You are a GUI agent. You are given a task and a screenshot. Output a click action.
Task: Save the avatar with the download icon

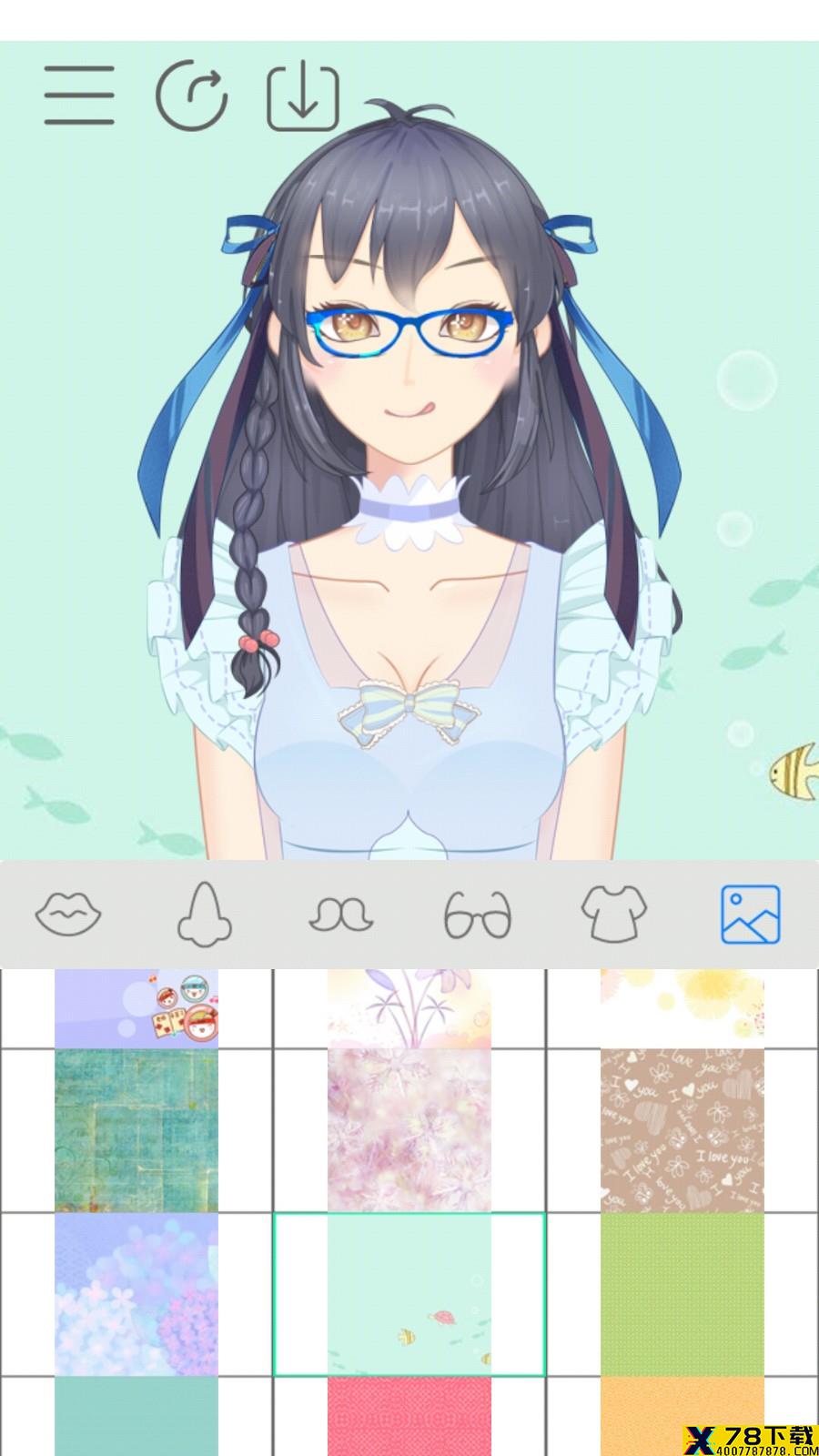pos(303,96)
